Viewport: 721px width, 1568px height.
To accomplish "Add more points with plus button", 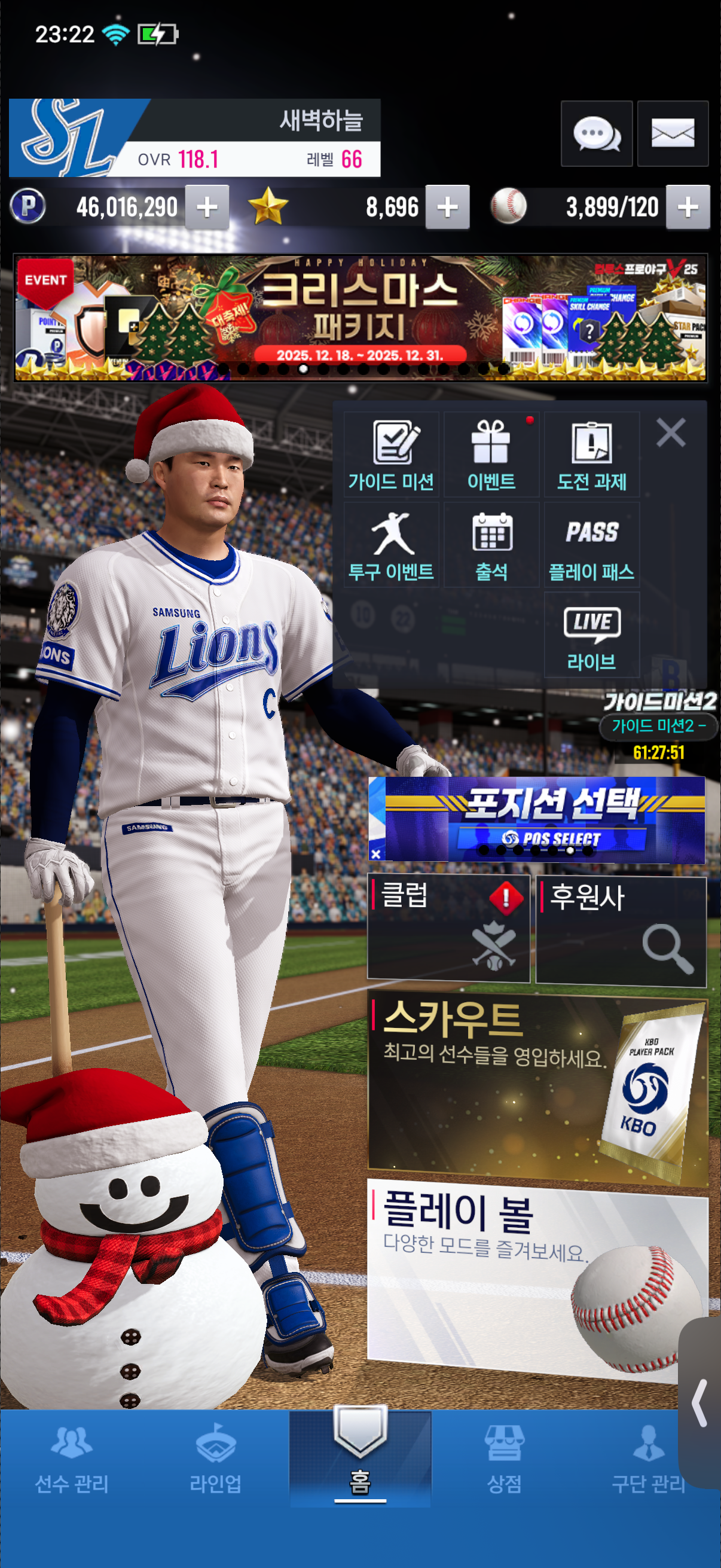I will coord(207,208).
